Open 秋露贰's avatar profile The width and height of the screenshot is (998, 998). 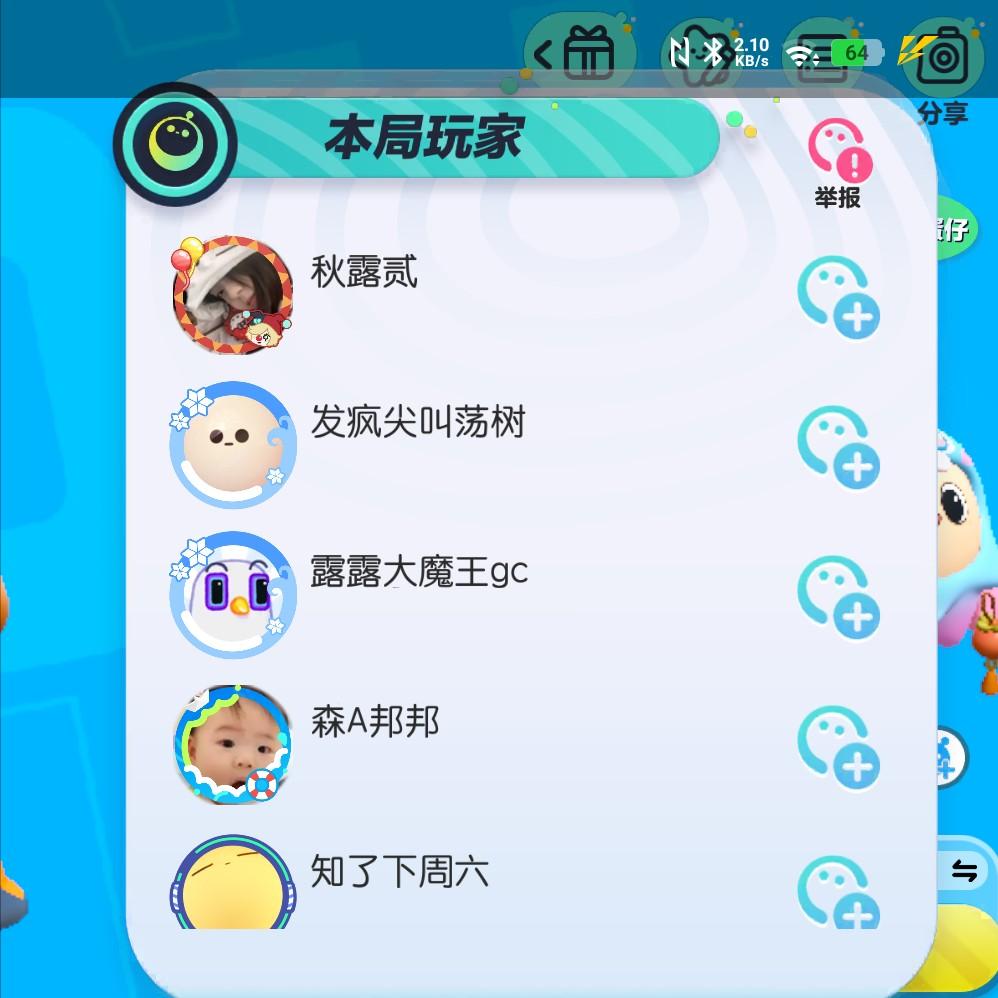(232, 295)
